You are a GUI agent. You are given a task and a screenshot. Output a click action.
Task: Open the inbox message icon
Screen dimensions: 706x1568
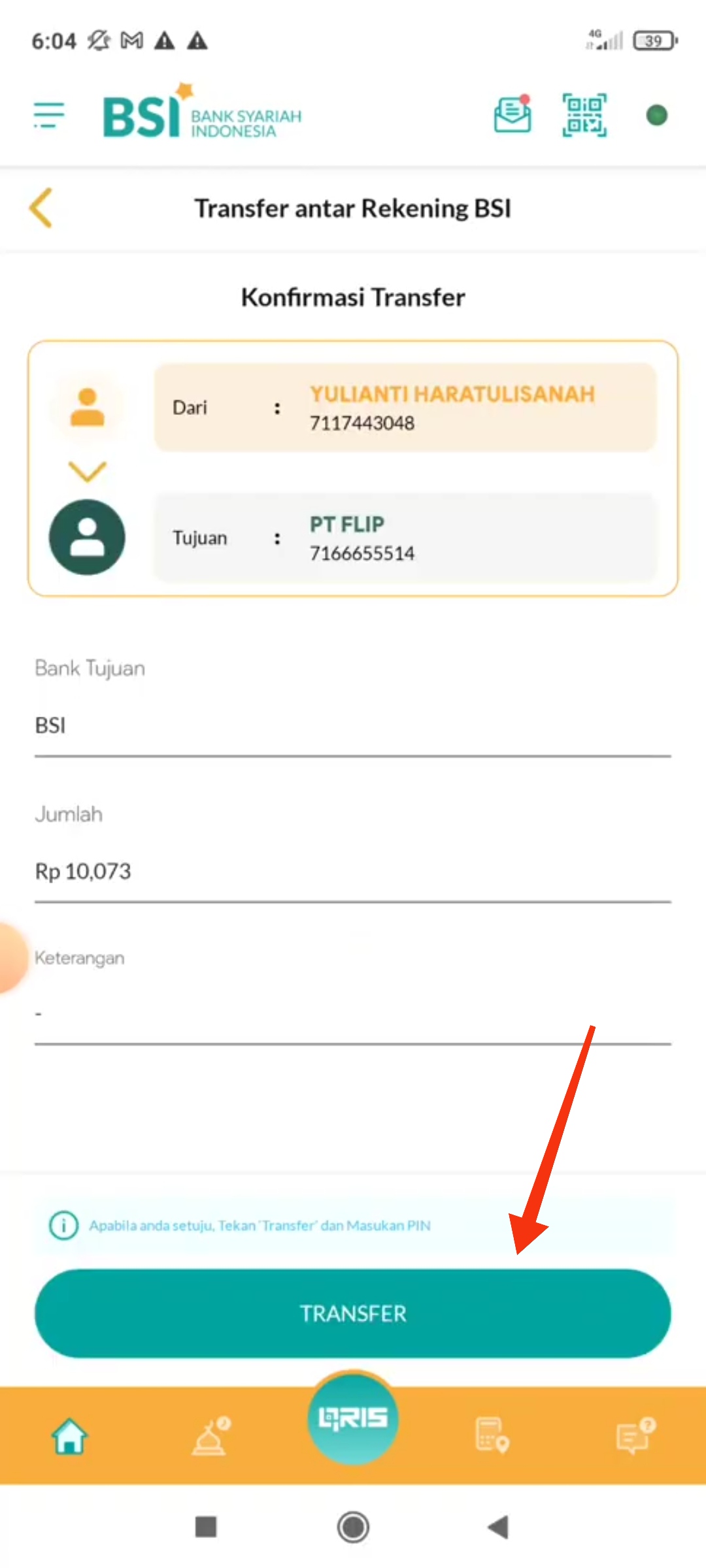coord(512,115)
